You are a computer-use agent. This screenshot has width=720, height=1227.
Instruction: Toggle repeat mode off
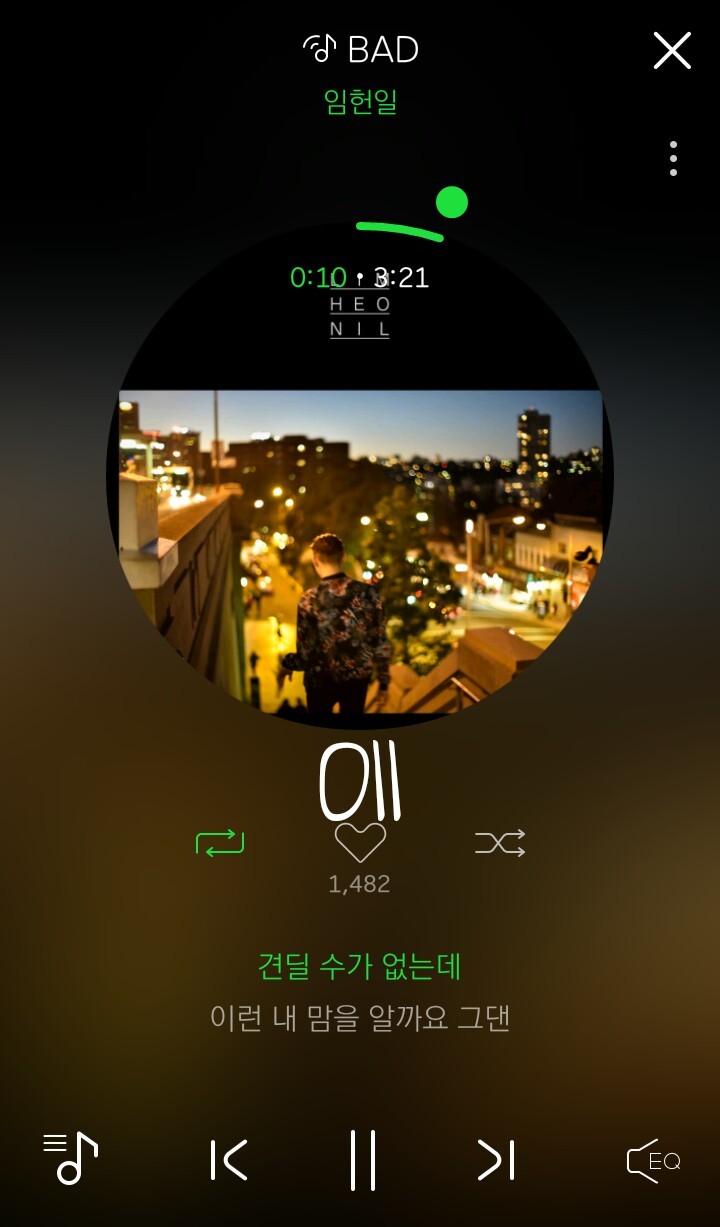tap(221, 842)
